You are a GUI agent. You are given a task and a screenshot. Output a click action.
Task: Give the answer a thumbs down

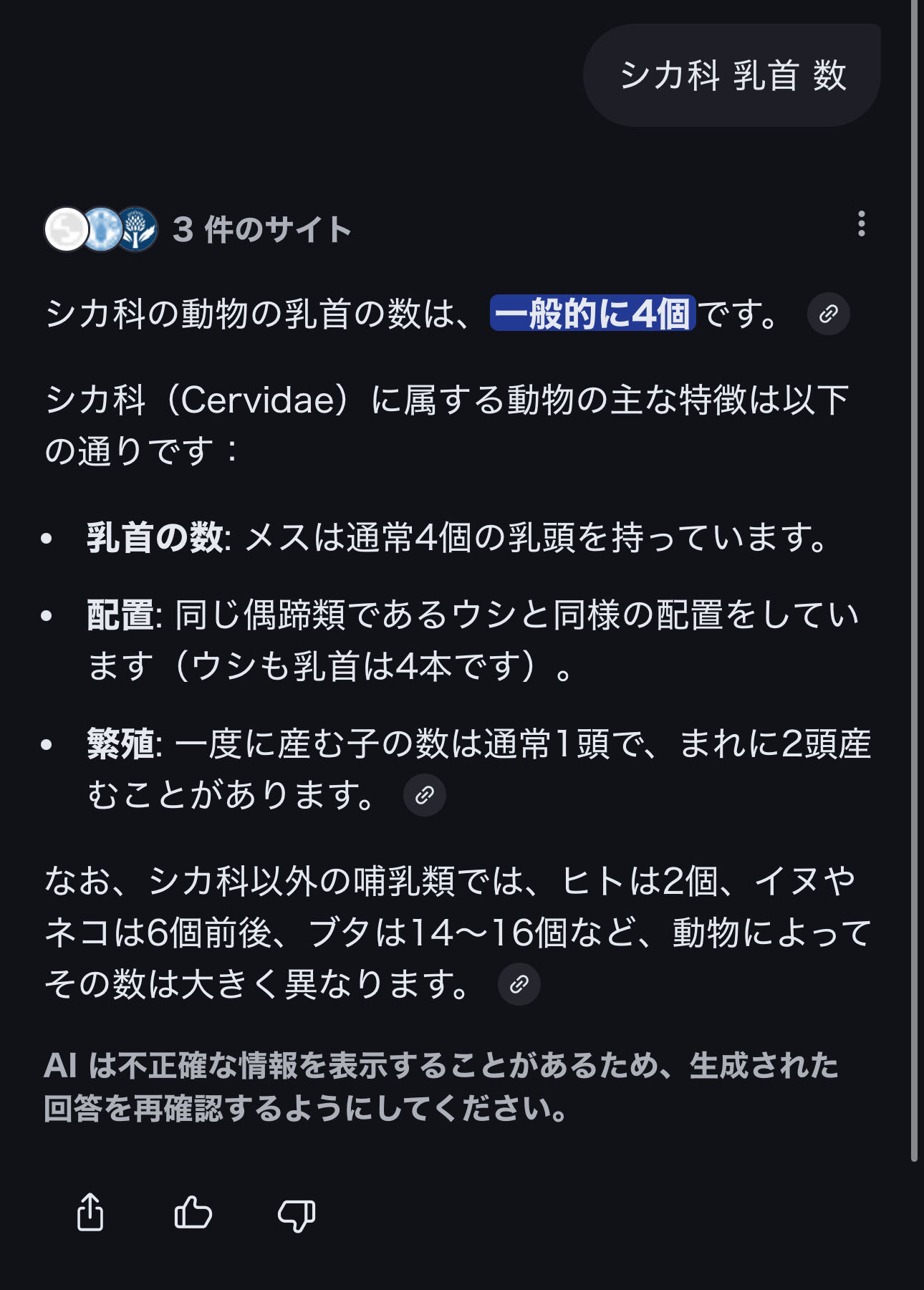pos(297,1215)
